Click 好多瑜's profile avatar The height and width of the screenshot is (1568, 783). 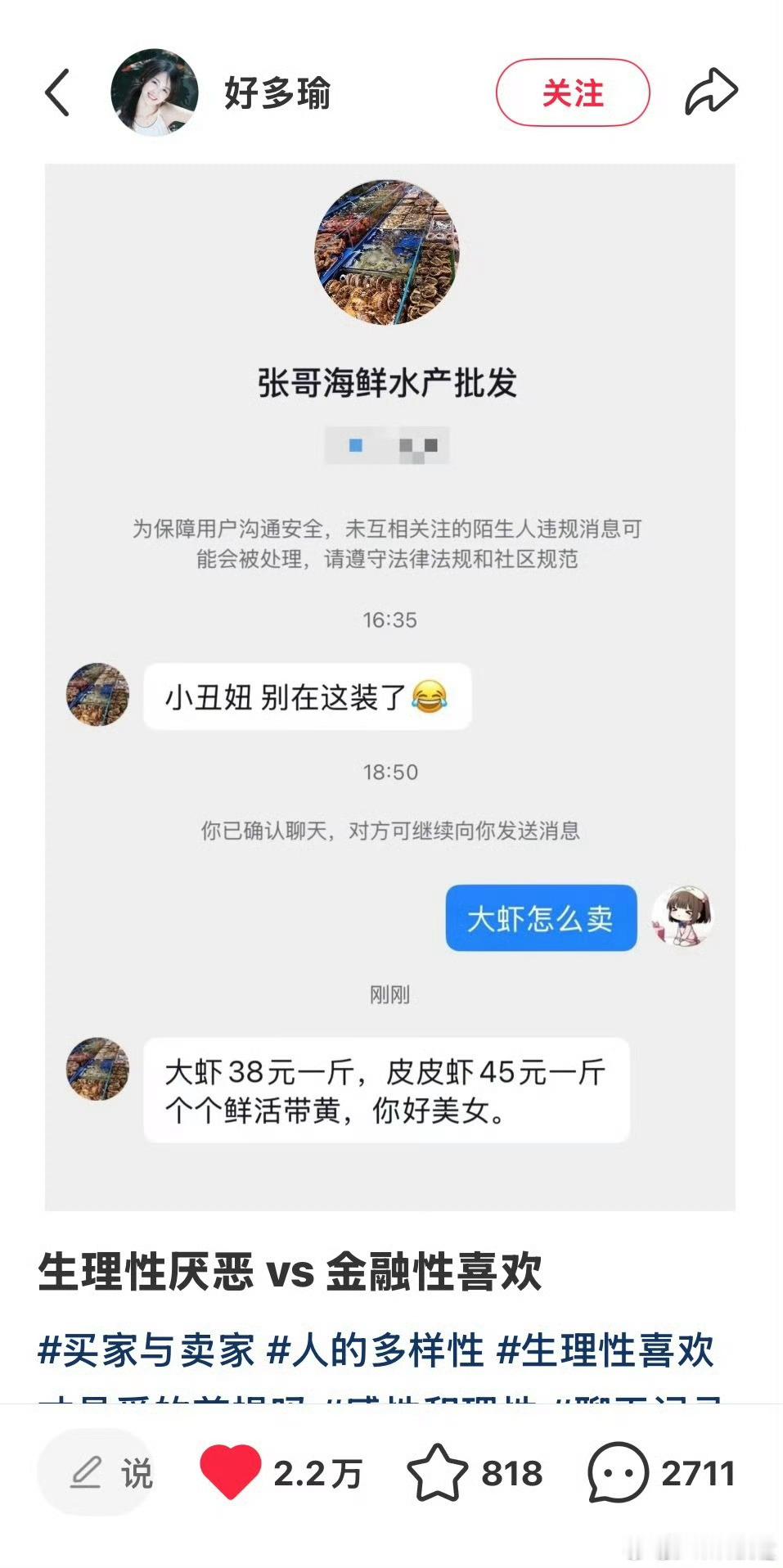(x=155, y=92)
